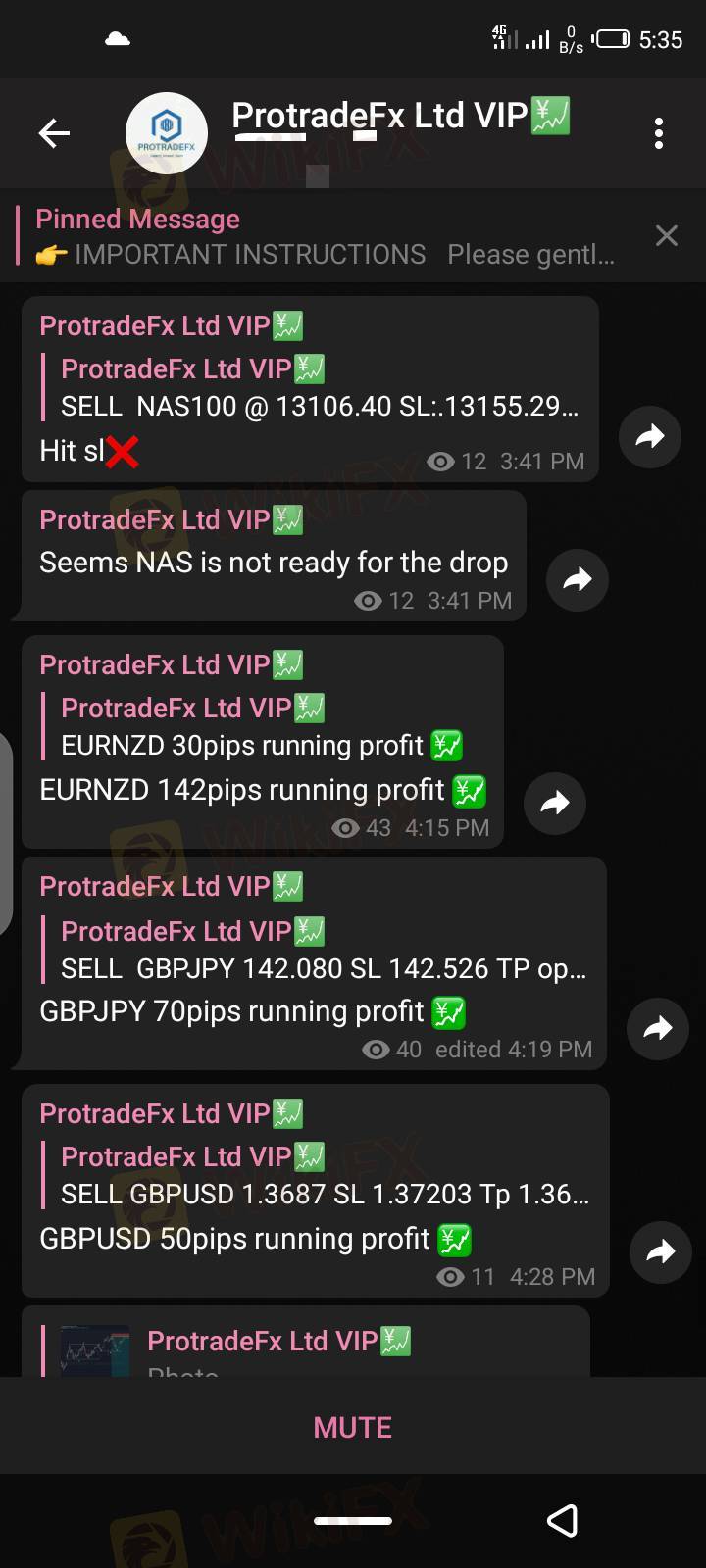Open the channel overflow menu
Viewport: 706px width, 1568px height.
pos(659,133)
